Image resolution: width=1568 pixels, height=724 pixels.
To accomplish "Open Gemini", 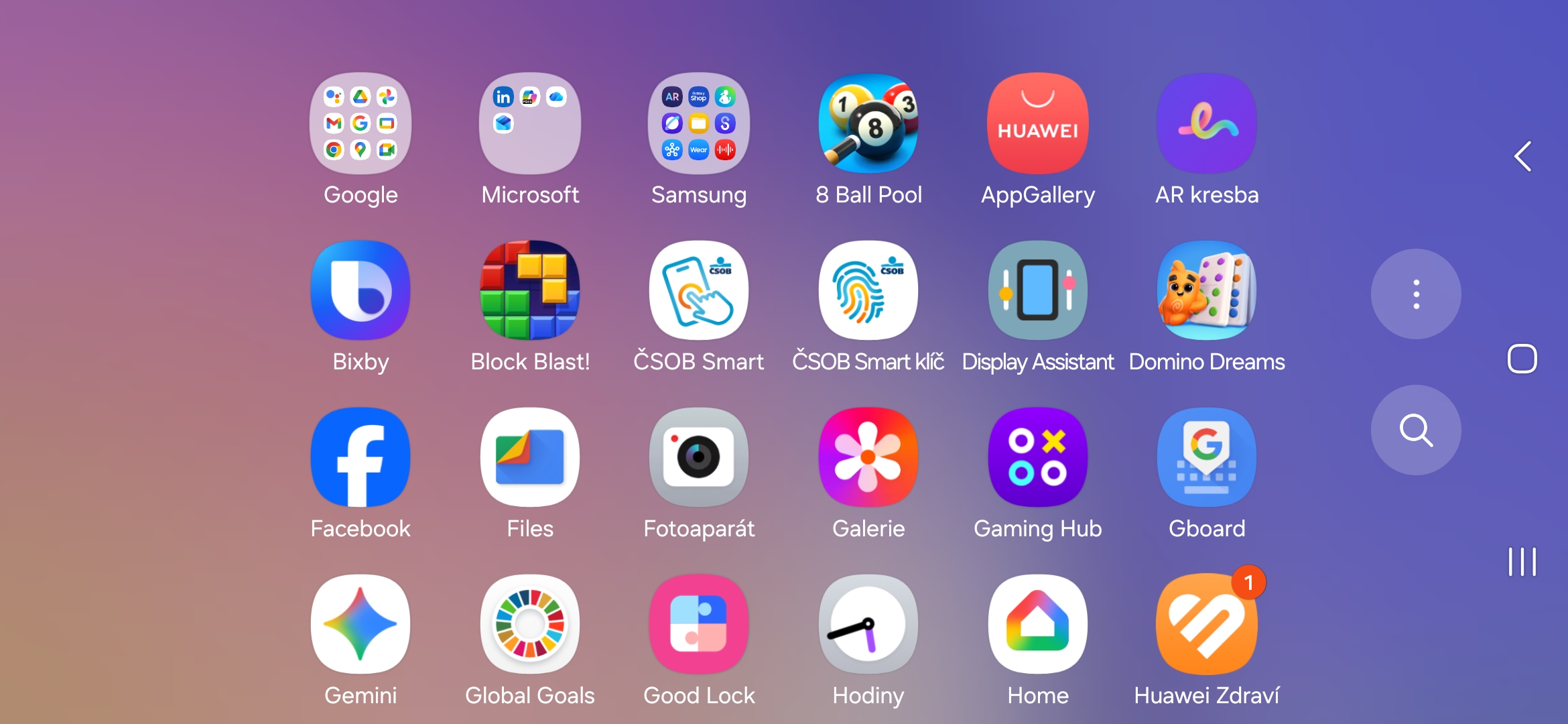I will [x=361, y=624].
